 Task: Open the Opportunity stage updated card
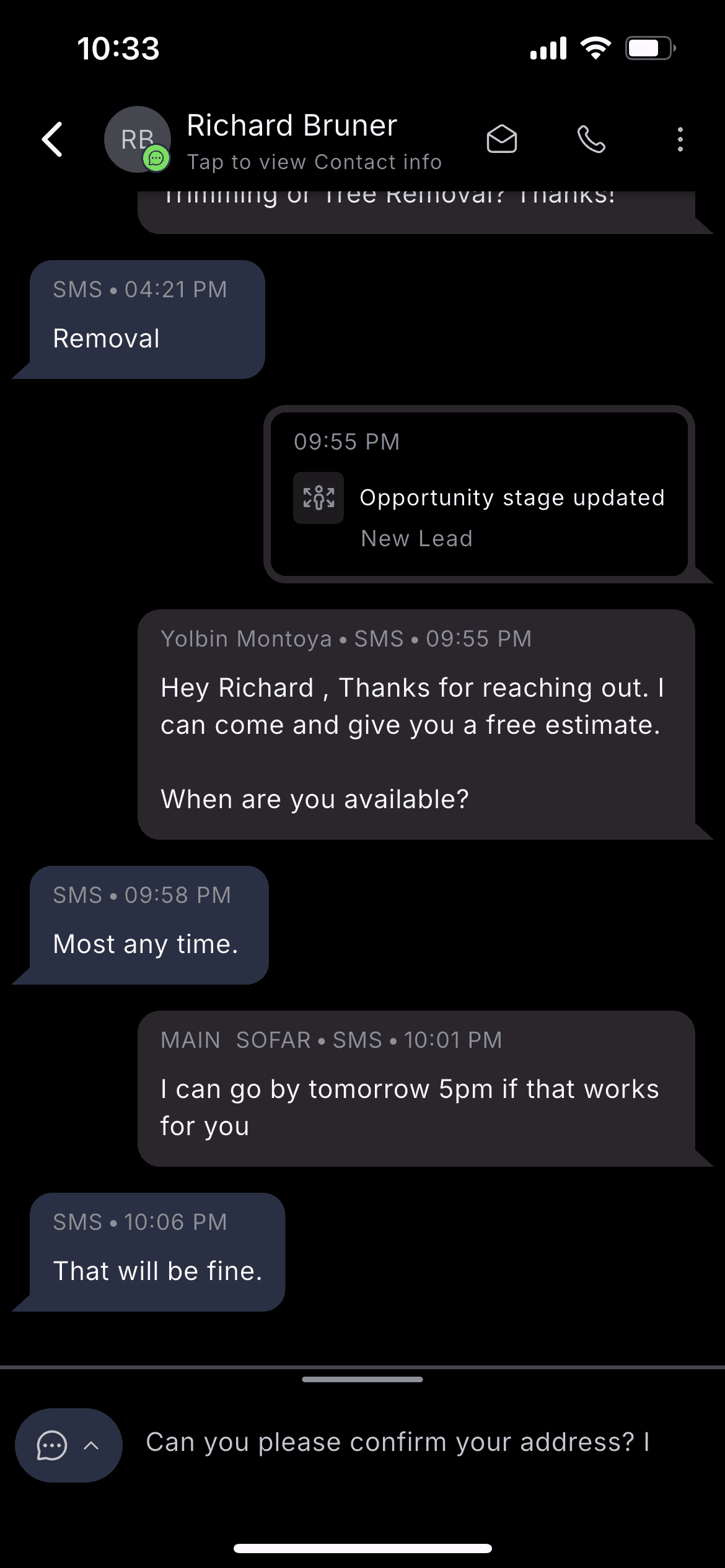(480, 494)
